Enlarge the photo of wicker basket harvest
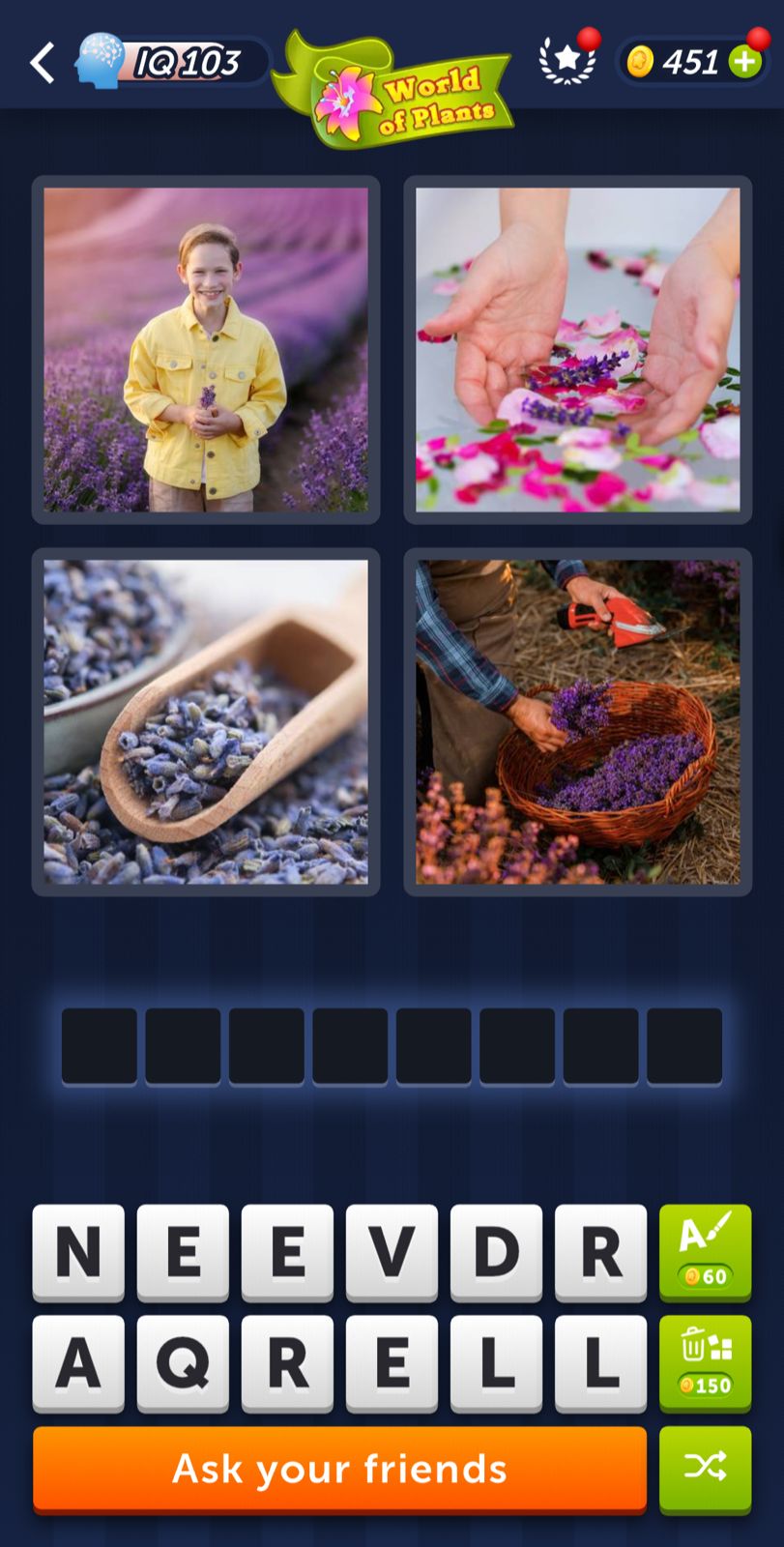 coord(577,721)
